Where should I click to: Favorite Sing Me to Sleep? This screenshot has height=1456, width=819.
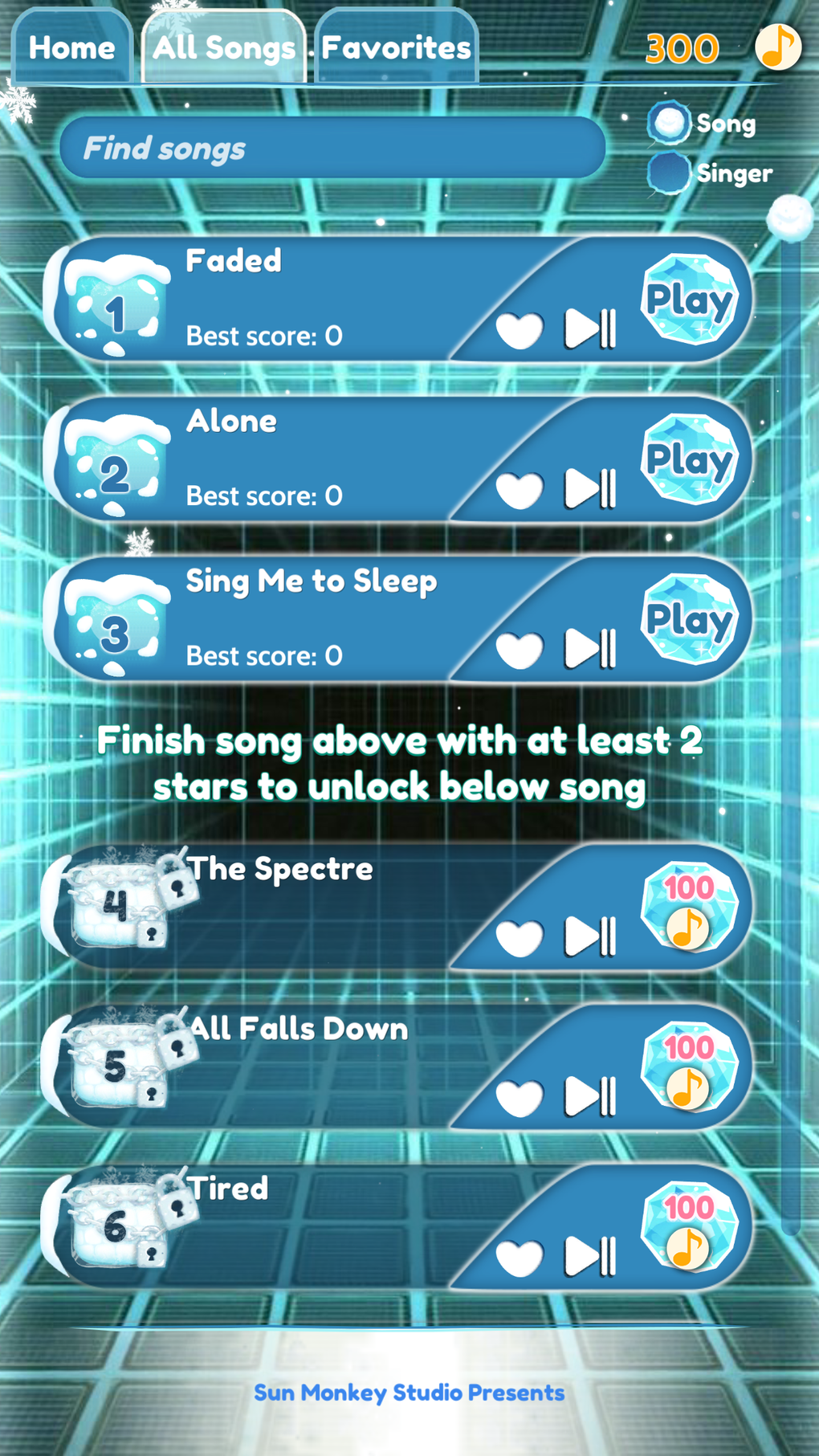[522, 651]
